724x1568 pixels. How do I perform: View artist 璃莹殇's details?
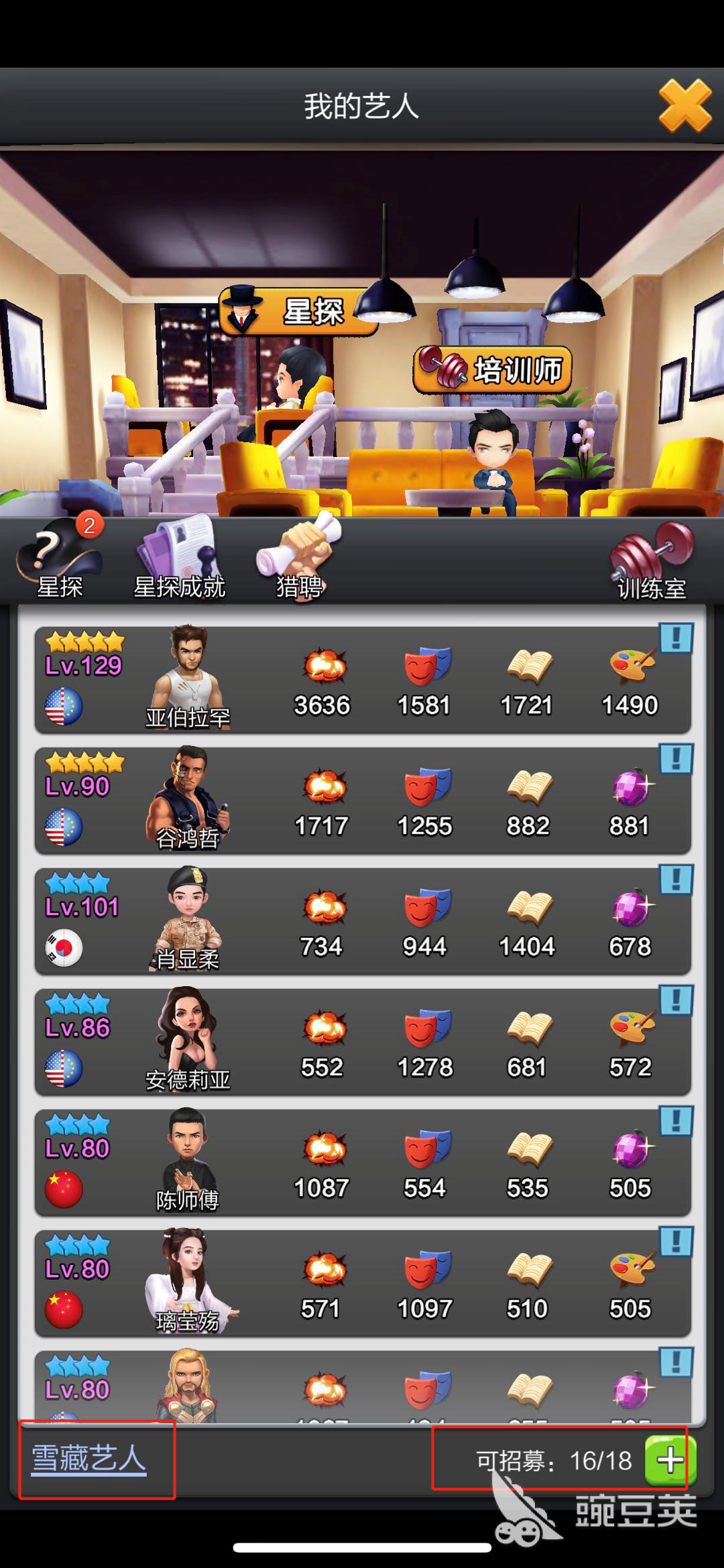362,1284
